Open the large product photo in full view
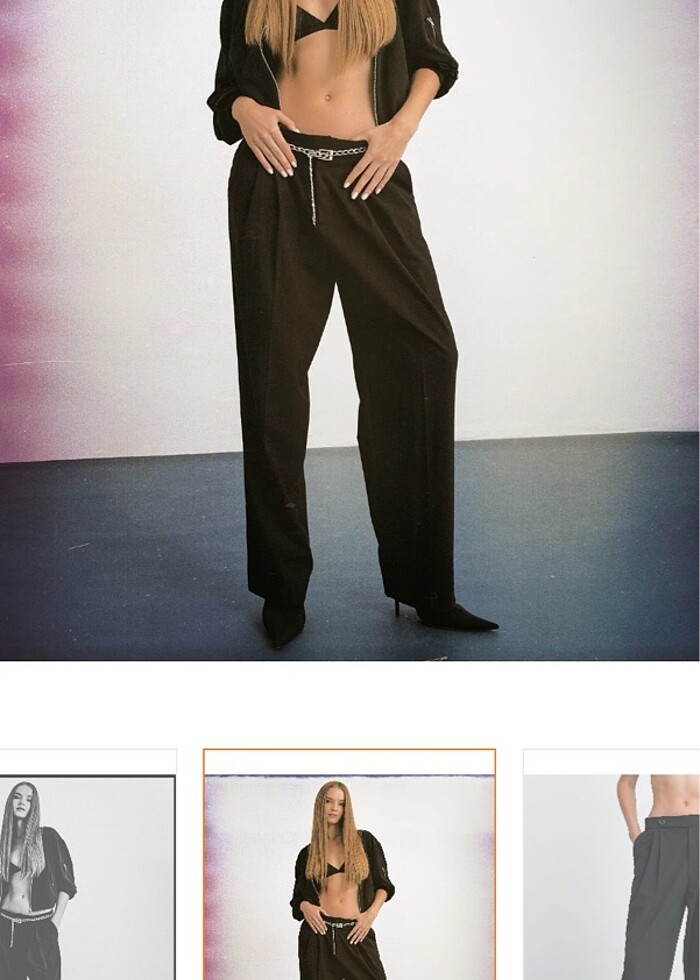Screen dimensions: 700x980 point(350,330)
